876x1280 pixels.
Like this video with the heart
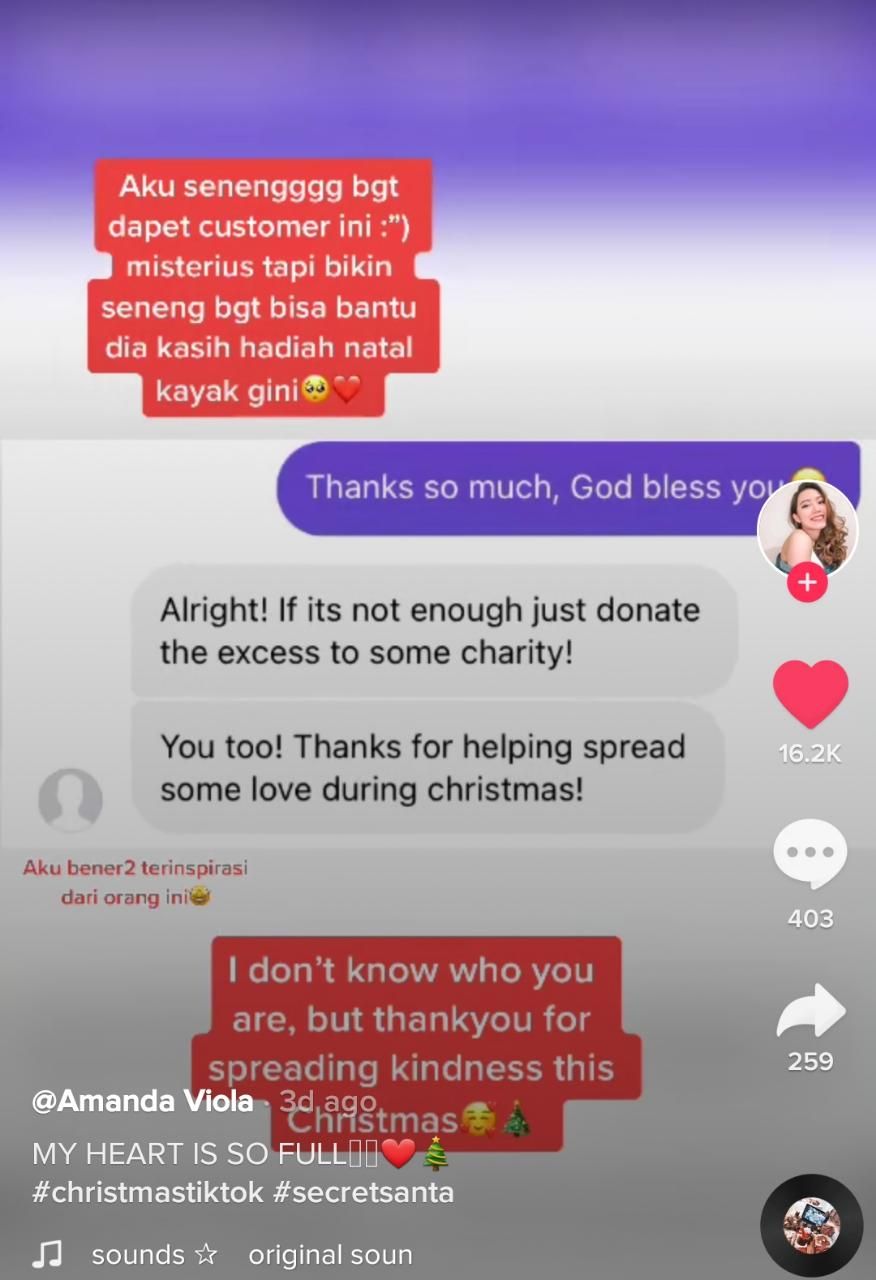pos(810,694)
